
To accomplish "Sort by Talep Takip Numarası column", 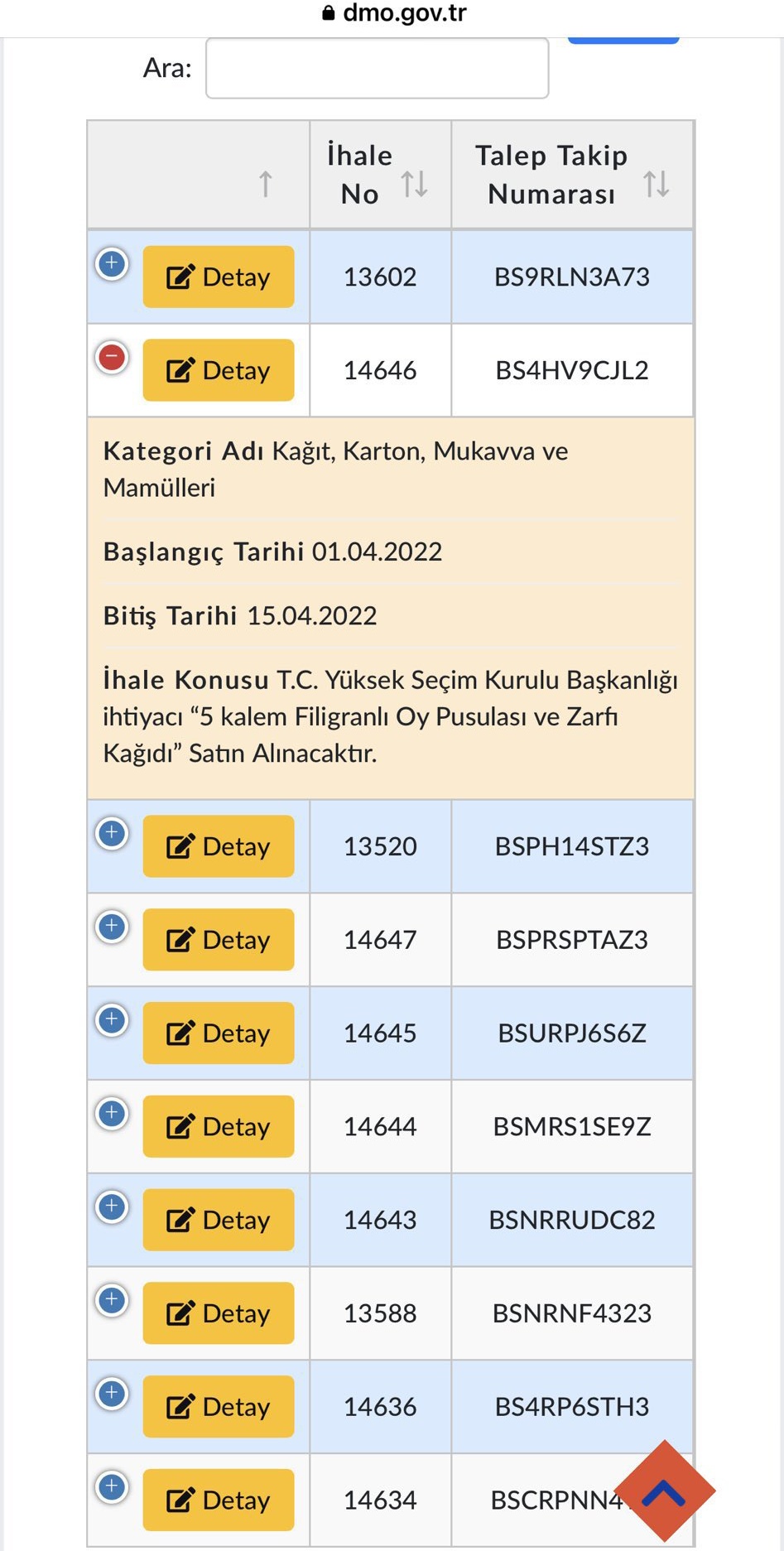I will pyautogui.click(x=572, y=175).
